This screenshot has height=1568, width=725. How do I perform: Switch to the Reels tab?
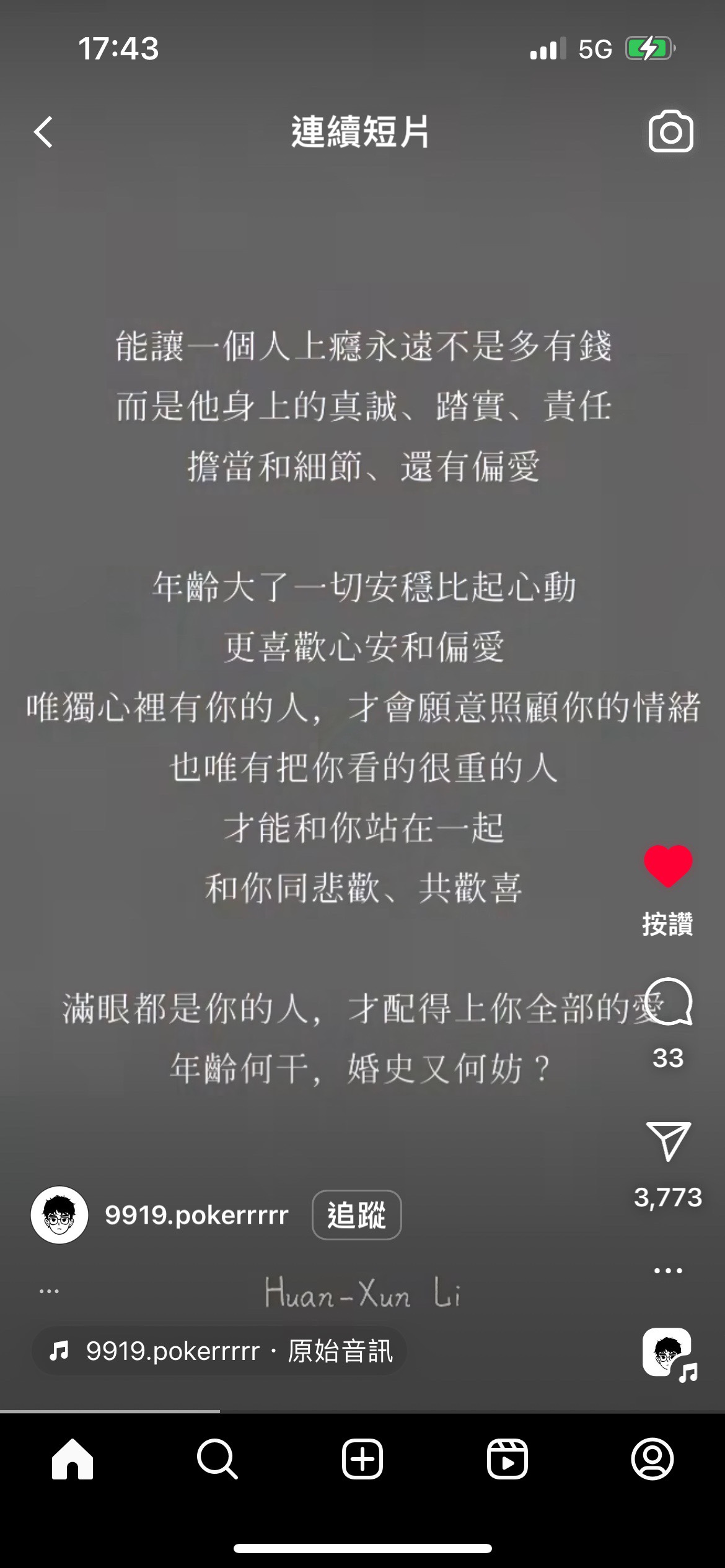click(x=507, y=1460)
